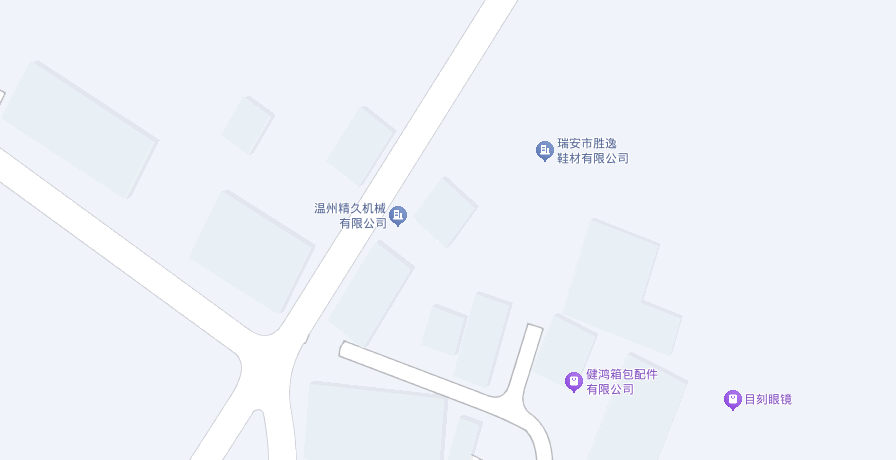Open the 目刻眼镜 shop marker

click(x=732, y=400)
